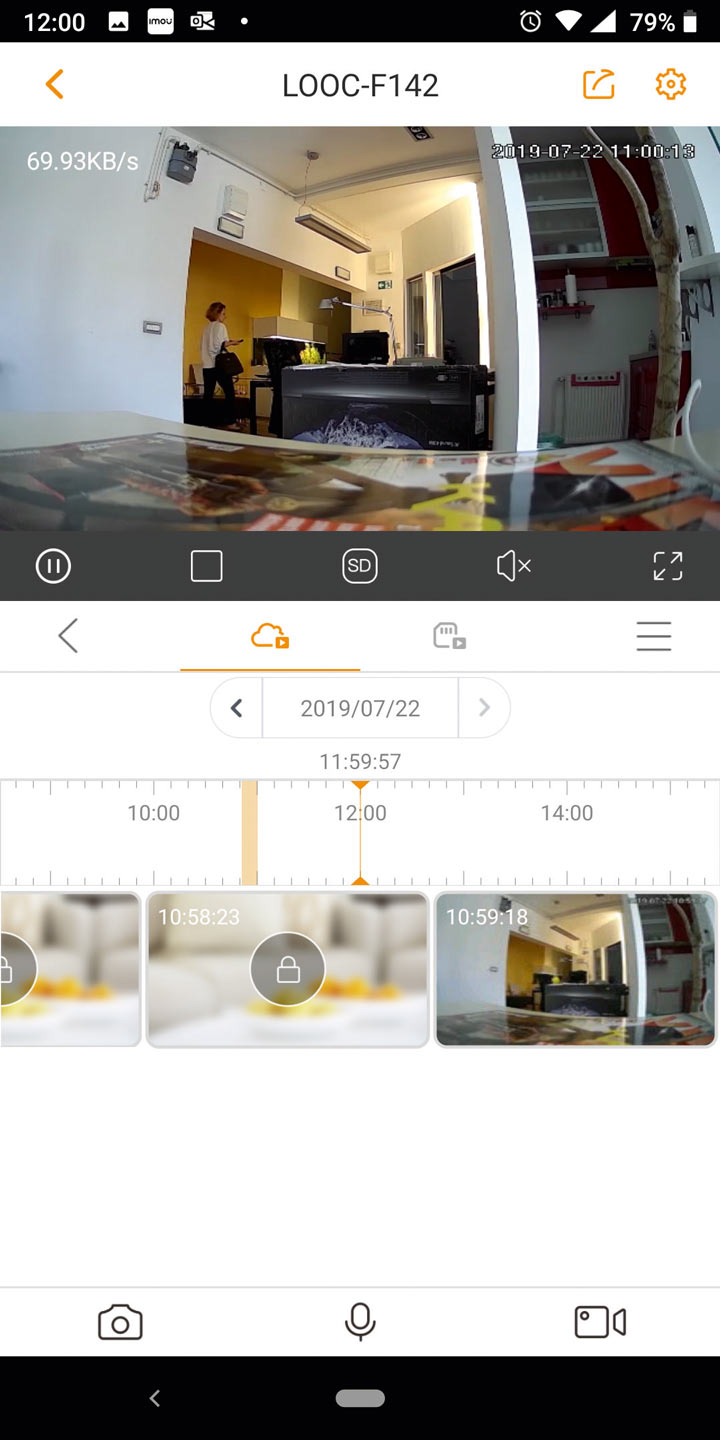Open date picker for 2019/07/22
This screenshot has width=720, height=1440.
click(360, 708)
